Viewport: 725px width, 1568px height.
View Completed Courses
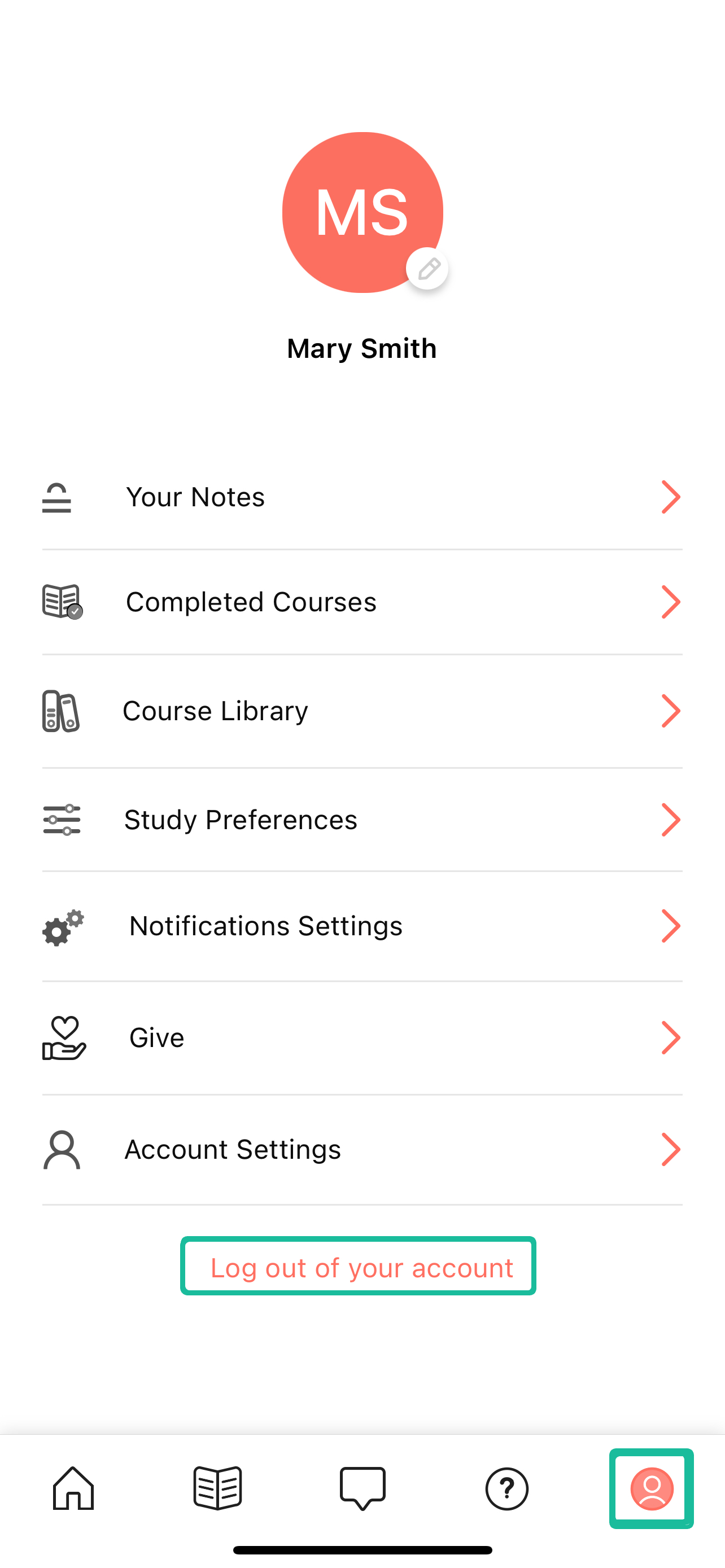pyautogui.click(x=361, y=602)
